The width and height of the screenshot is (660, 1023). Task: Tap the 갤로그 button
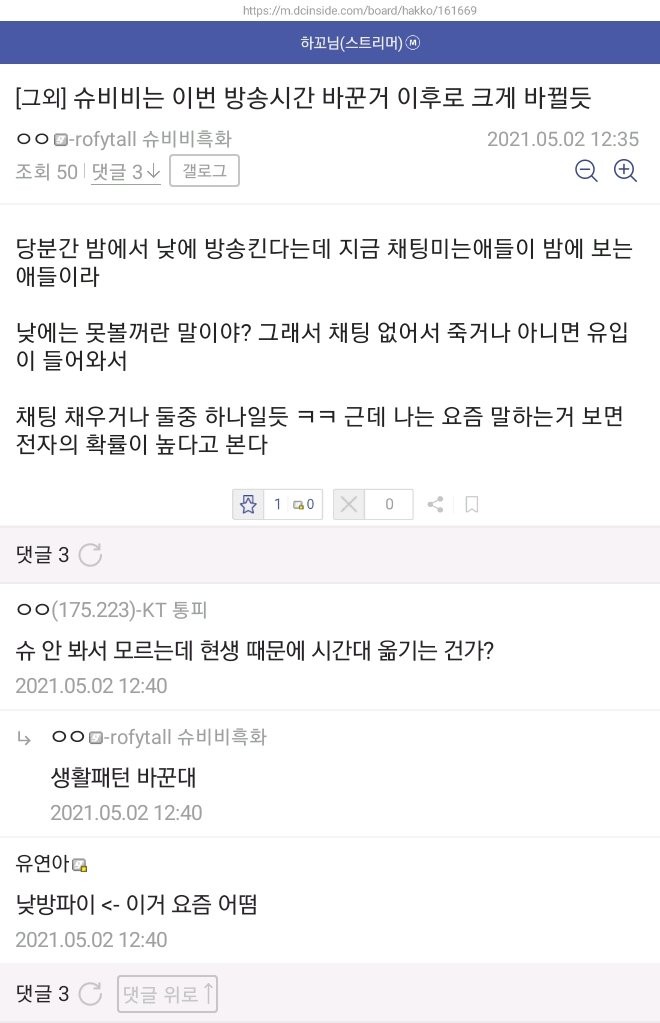204,171
